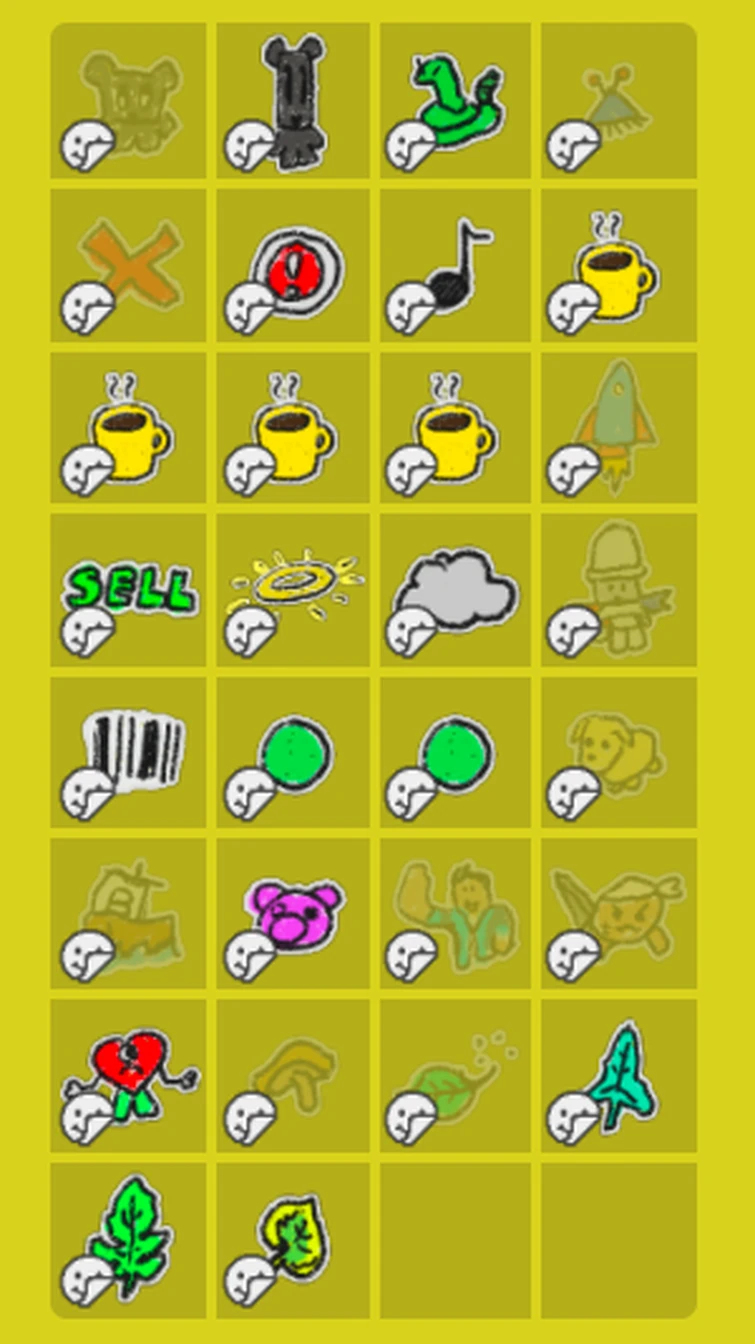Tap the green SELL sticker
The image size is (755, 1344).
pos(130,588)
